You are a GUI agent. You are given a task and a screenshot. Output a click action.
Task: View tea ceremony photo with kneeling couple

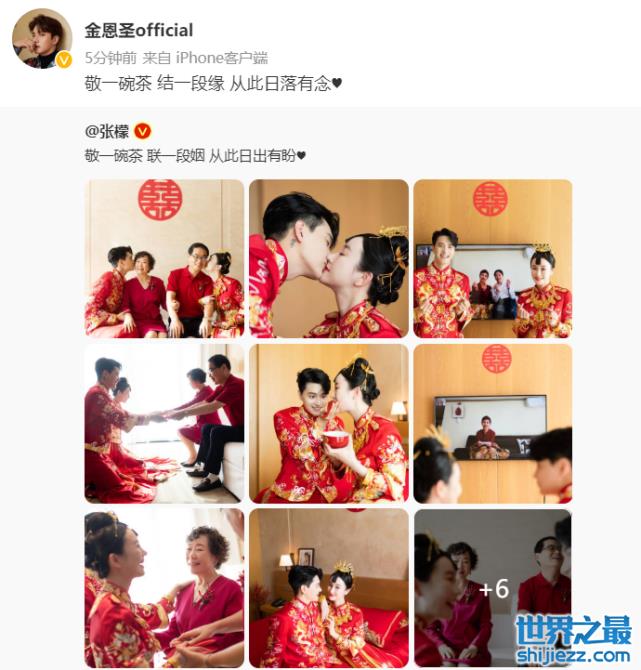point(164,423)
